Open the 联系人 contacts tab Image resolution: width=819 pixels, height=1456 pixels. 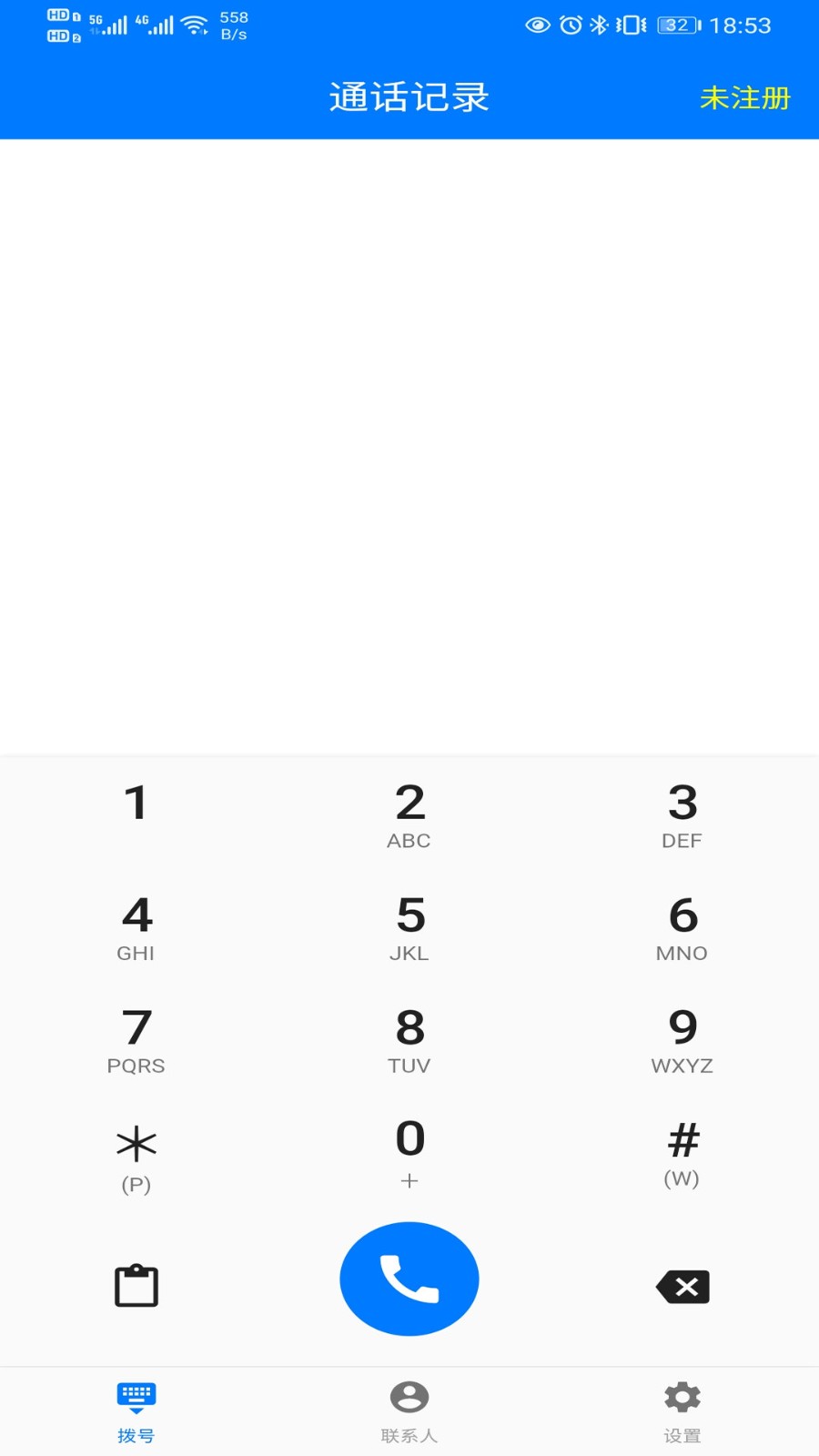coord(409,1411)
